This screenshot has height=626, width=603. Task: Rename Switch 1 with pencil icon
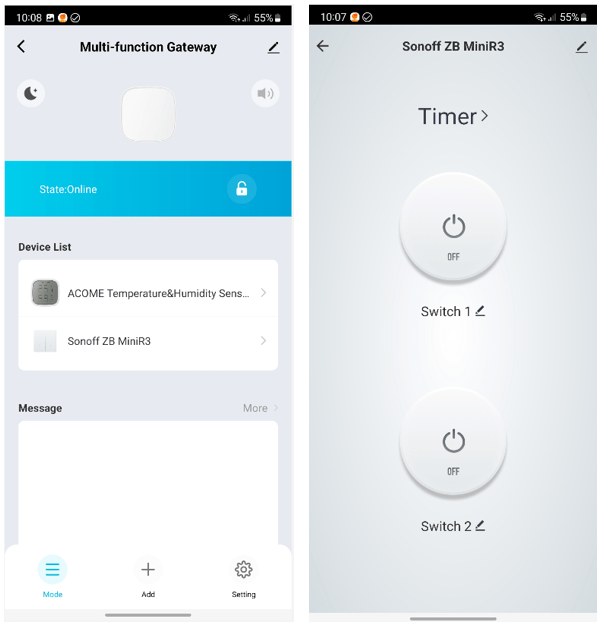480,311
